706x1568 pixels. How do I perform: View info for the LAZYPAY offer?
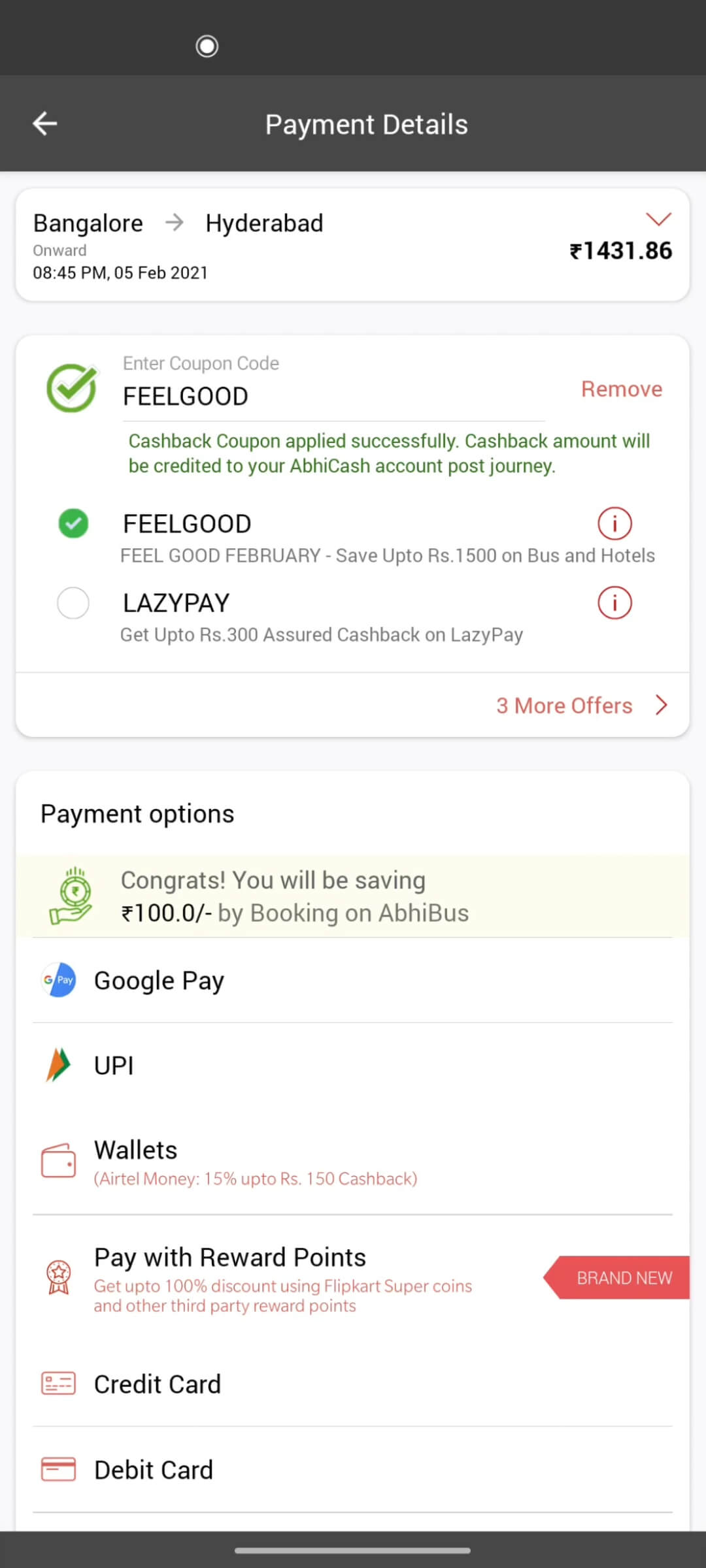[614, 602]
